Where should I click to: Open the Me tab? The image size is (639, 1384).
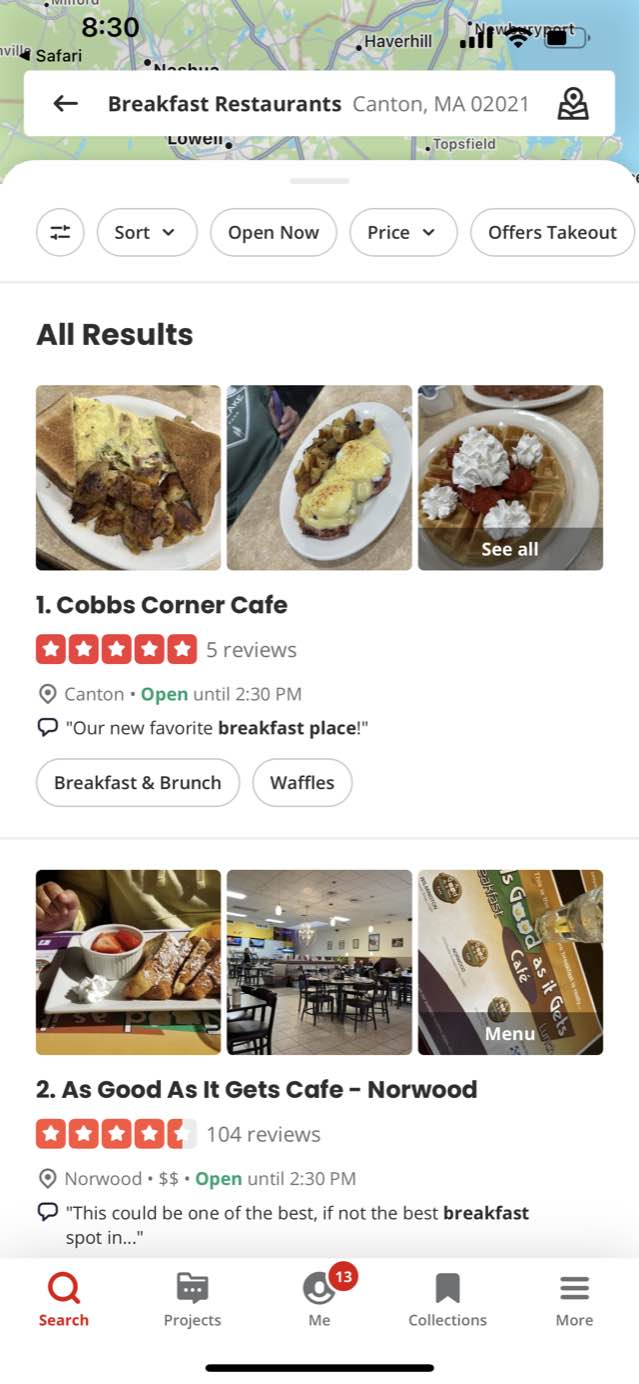pos(319,1299)
